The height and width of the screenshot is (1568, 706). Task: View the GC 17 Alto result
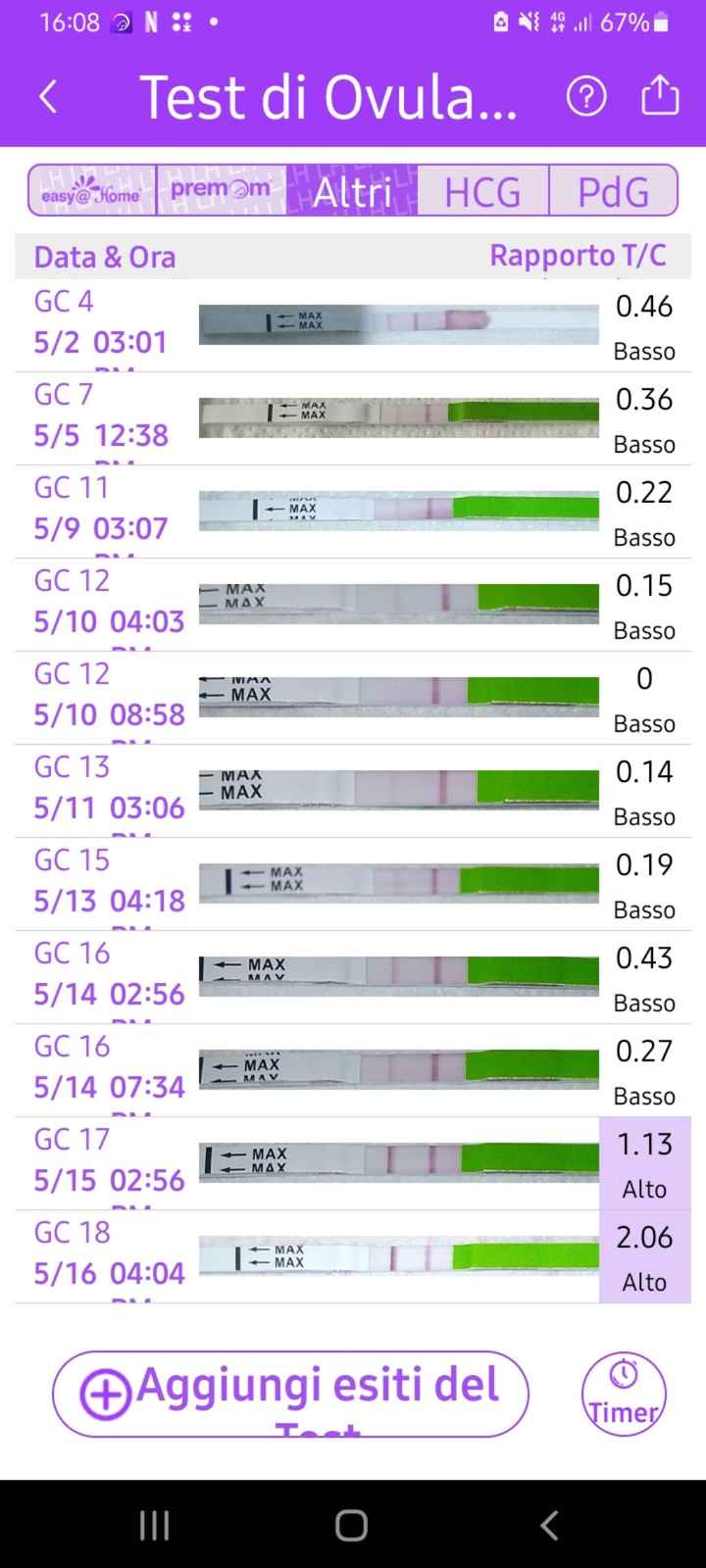(353, 1163)
